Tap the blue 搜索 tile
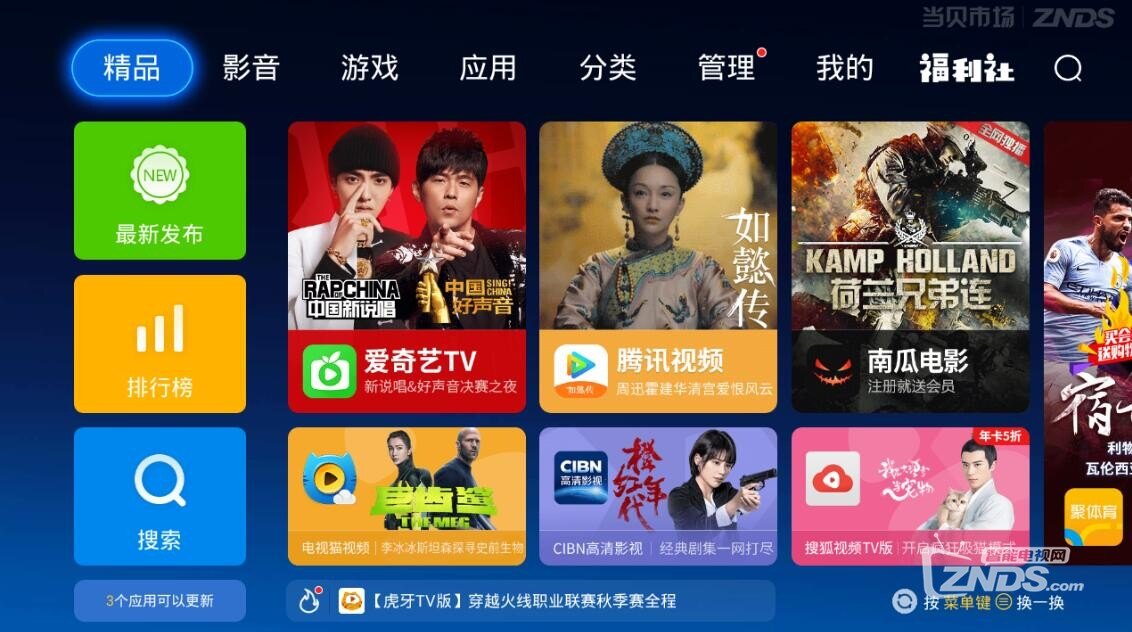Screen dimensions: 1132x632 [x=160, y=496]
